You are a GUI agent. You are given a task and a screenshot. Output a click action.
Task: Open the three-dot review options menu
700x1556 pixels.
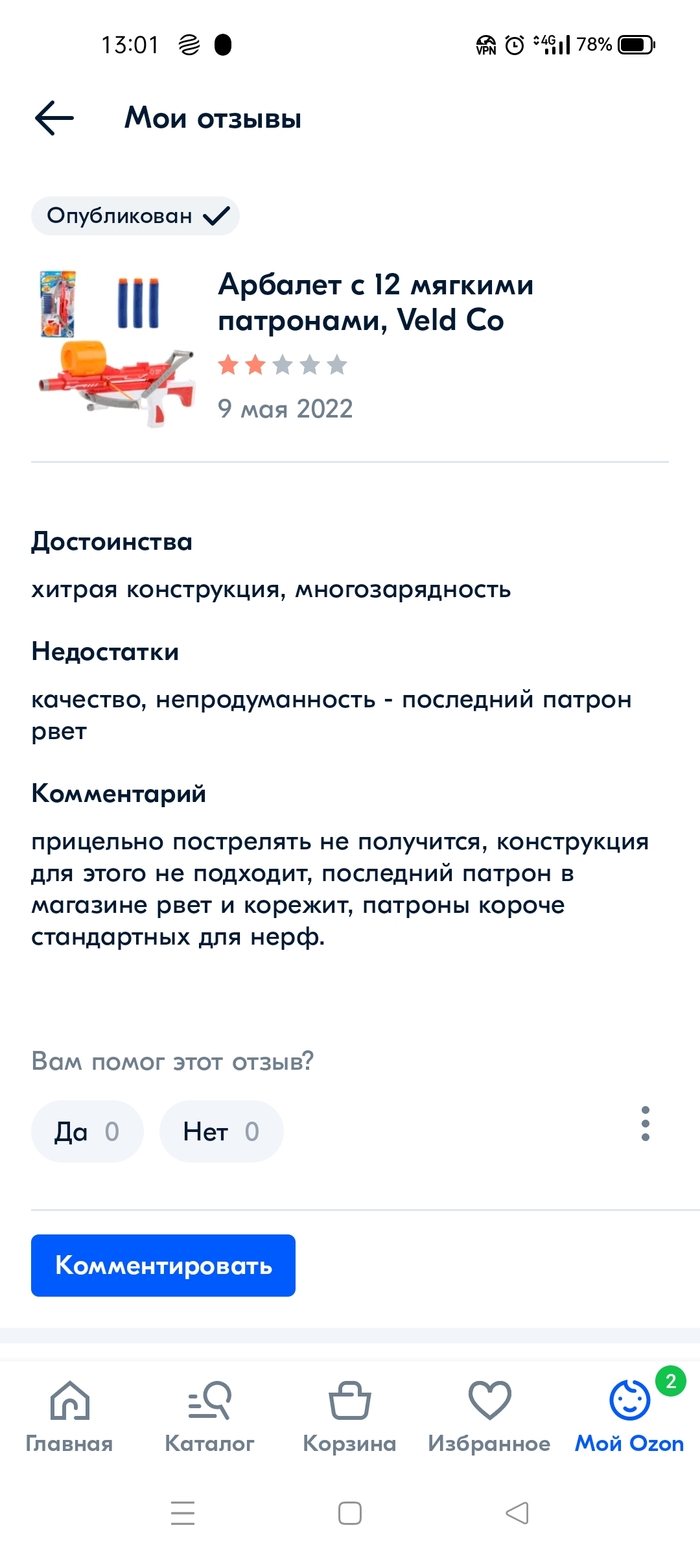tap(645, 1124)
